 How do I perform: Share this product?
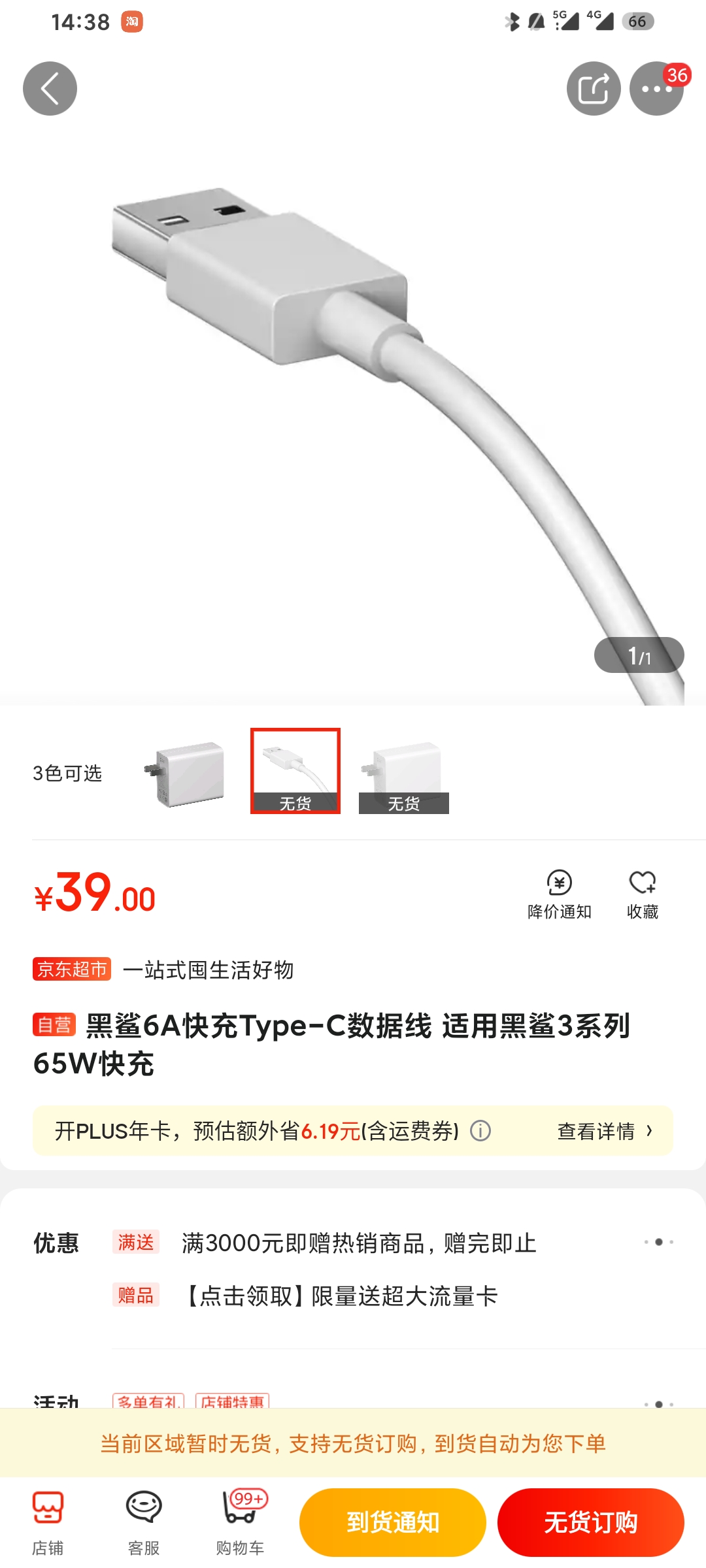pos(594,88)
